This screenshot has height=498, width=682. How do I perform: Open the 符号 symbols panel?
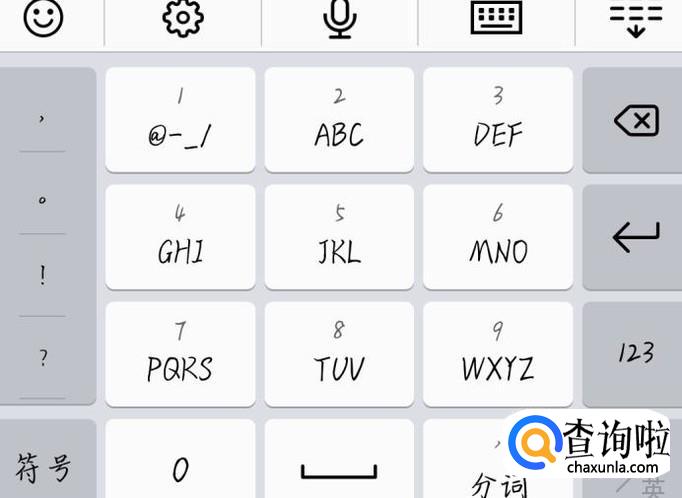click(44, 465)
